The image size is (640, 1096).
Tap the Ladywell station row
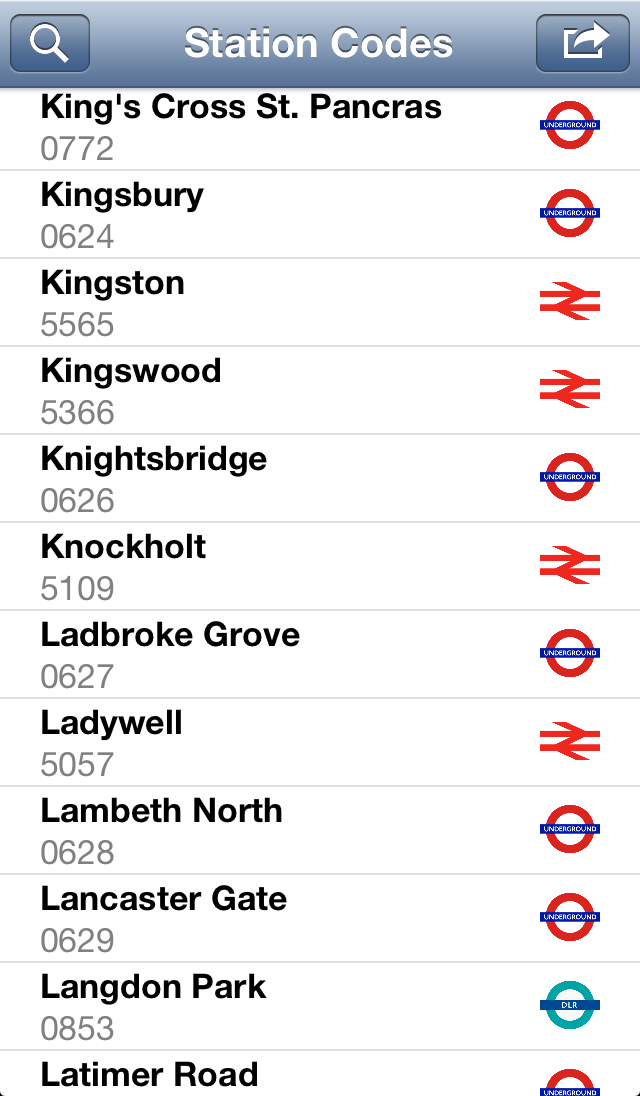pos(320,743)
